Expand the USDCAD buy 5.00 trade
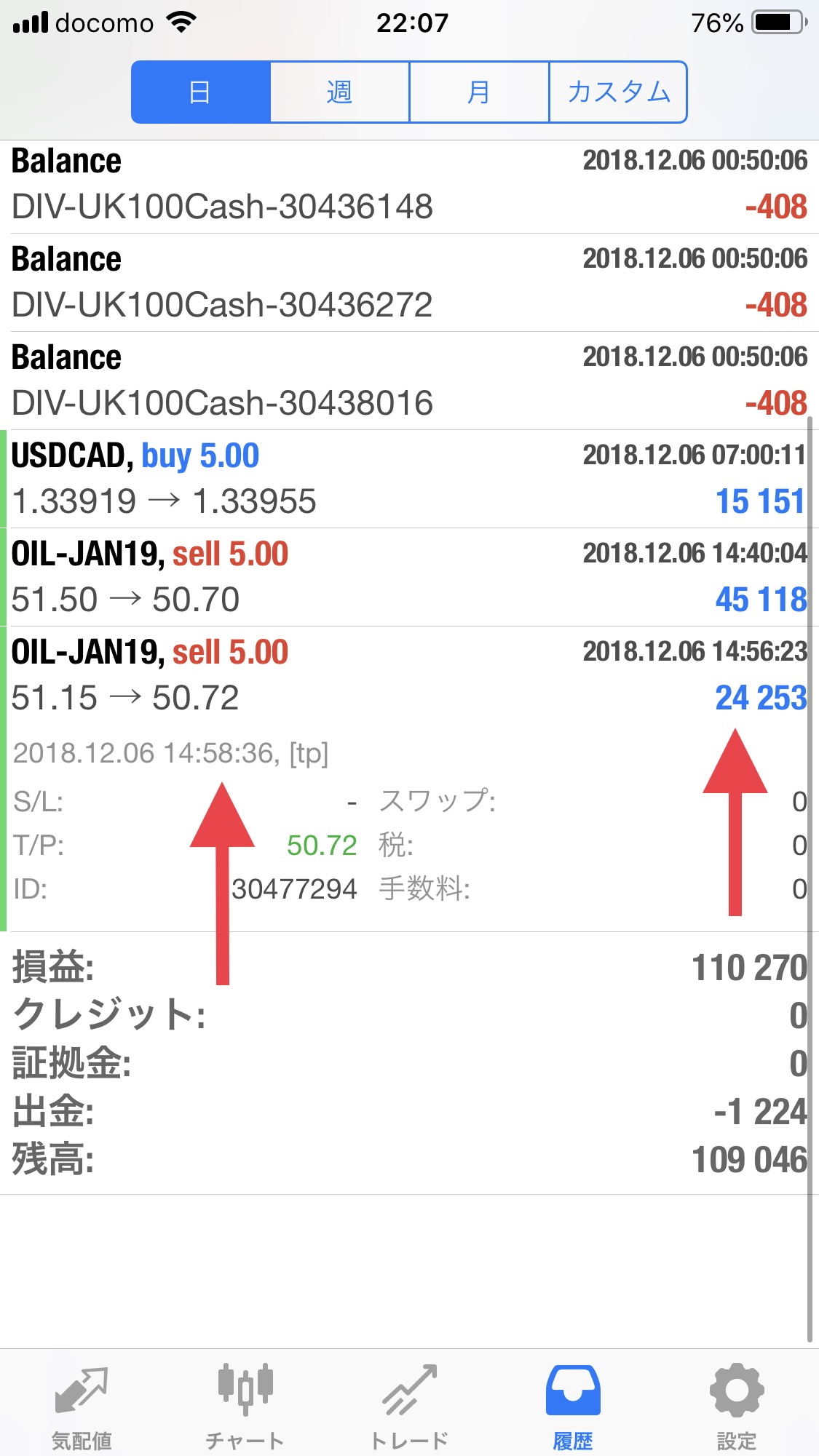The width and height of the screenshot is (819, 1456). (409, 480)
